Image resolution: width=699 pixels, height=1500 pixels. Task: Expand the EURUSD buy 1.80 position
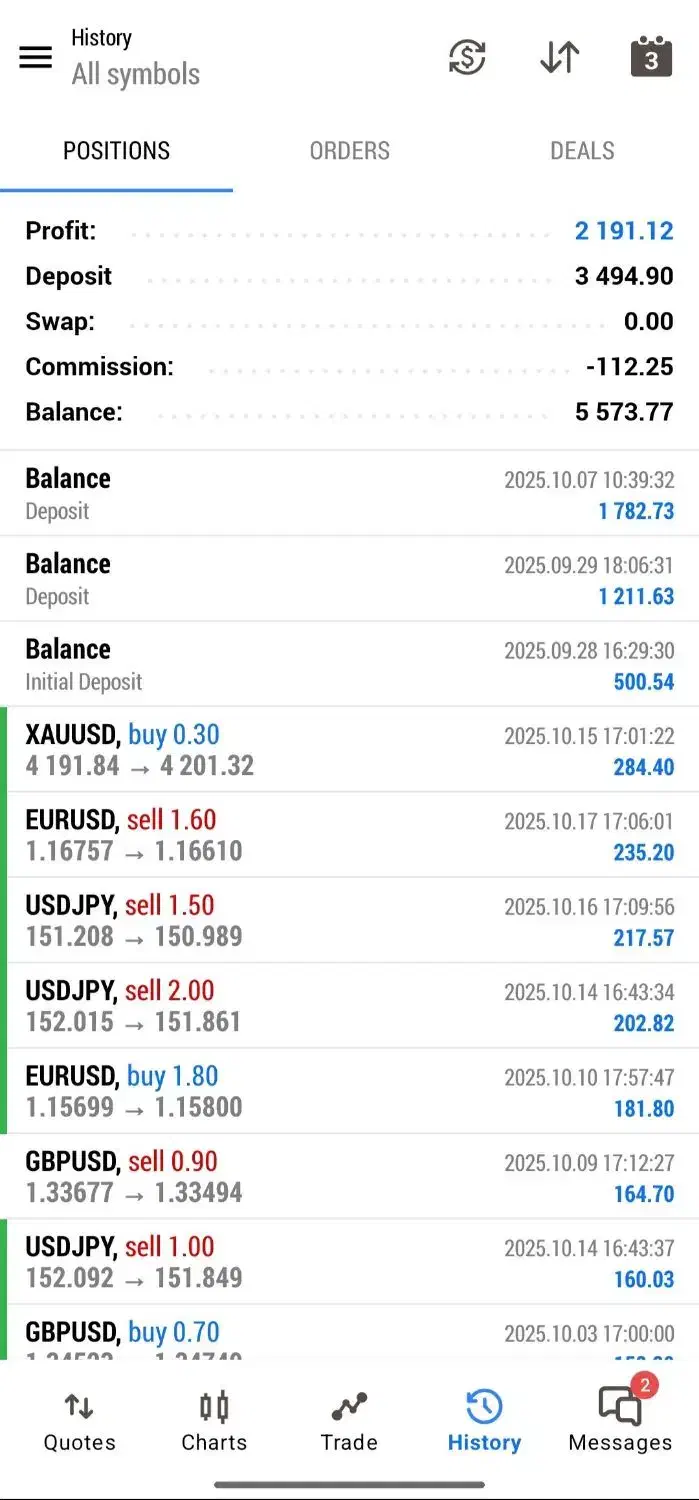[x=349, y=1091]
